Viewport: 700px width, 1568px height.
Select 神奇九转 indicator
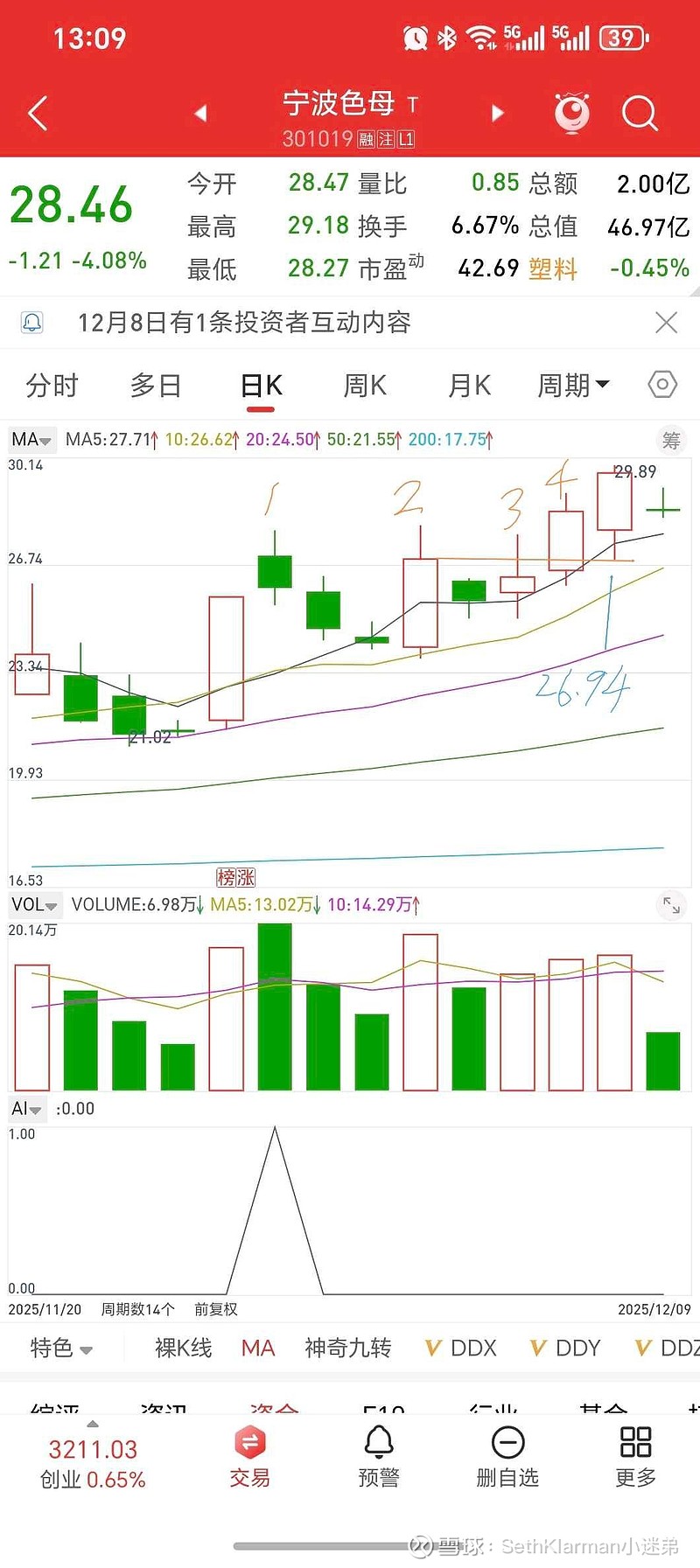[348, 1348]
